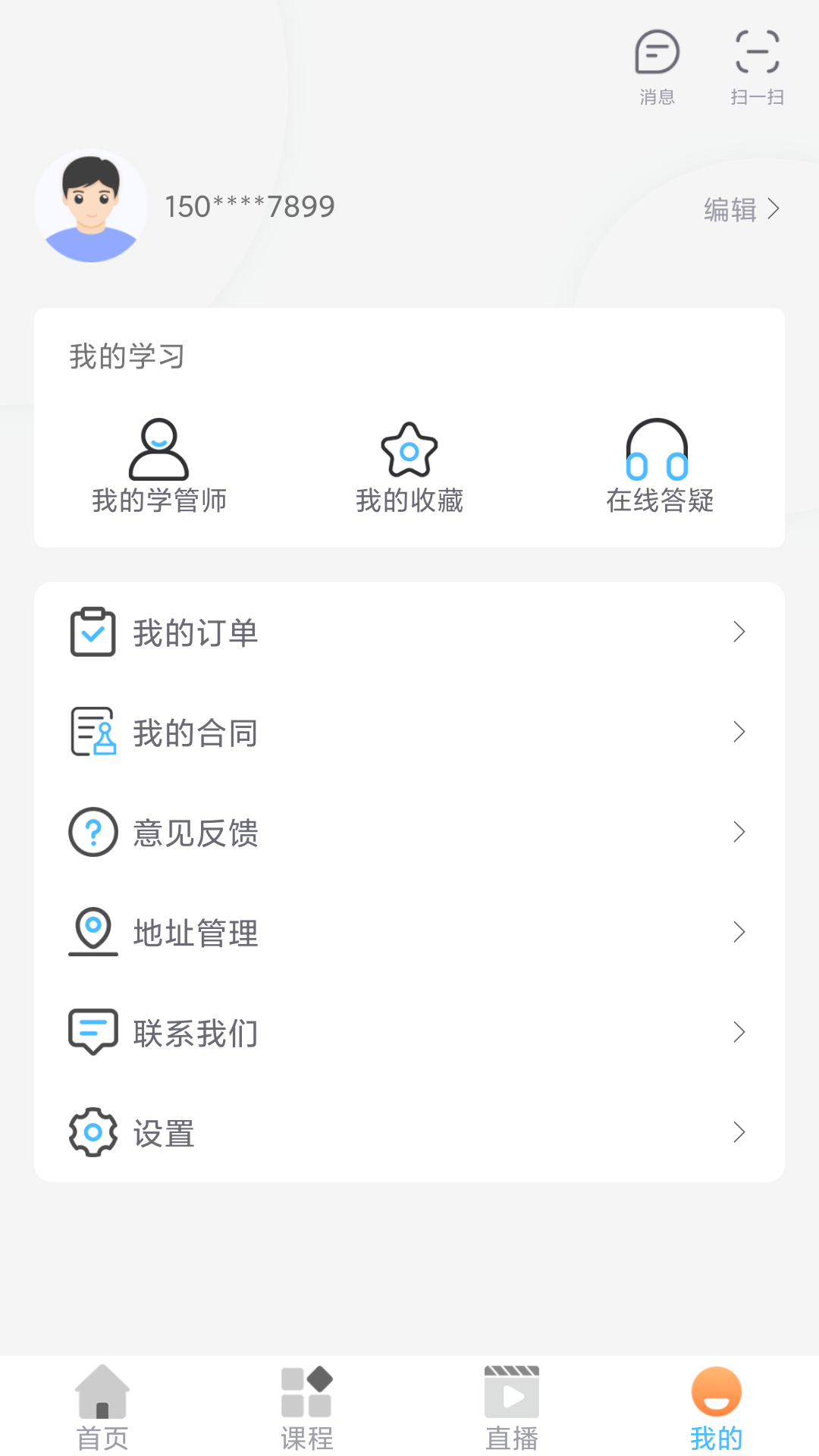Tap 编辑 to edit profile
The image size is (819, 1456).
[x=741, y=209]
